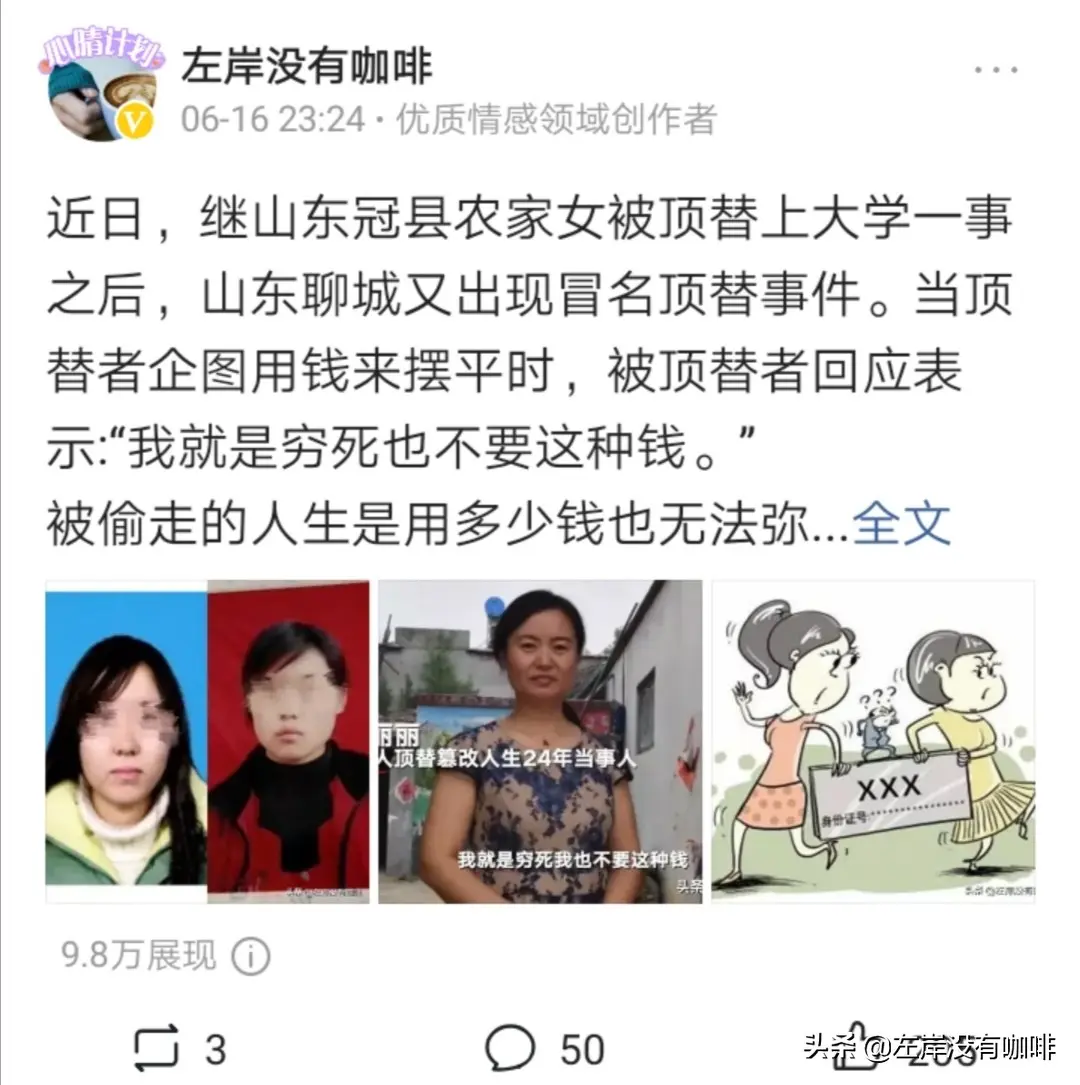Image resolution: width=1080 pixels, height=1085 pixels.
Task: Open the two ID photos image
Action: (x=207, y=741)
